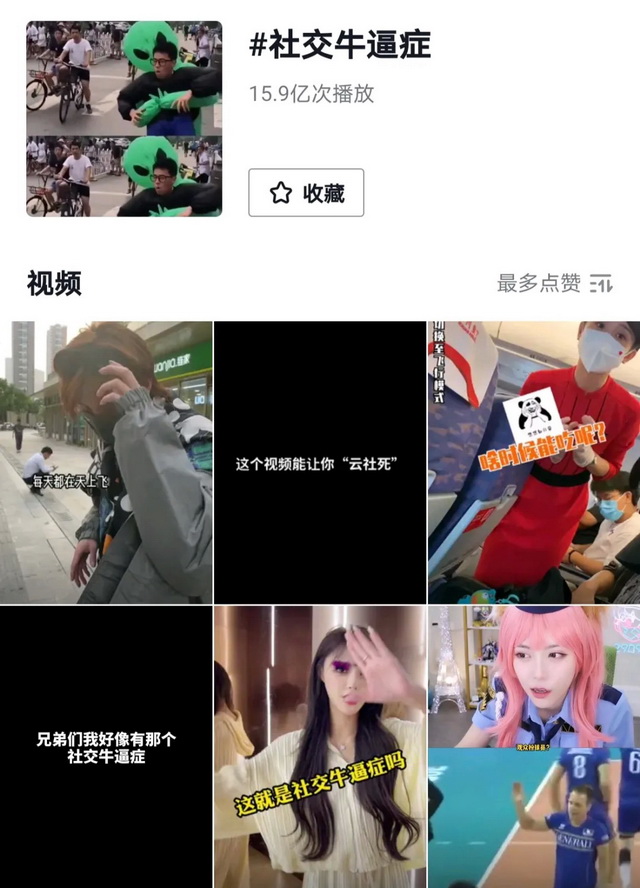The width and height of the screenshot is (640, 888).
Task: Play the video captioned 每天都在天上飞
Action: [106, 462]
